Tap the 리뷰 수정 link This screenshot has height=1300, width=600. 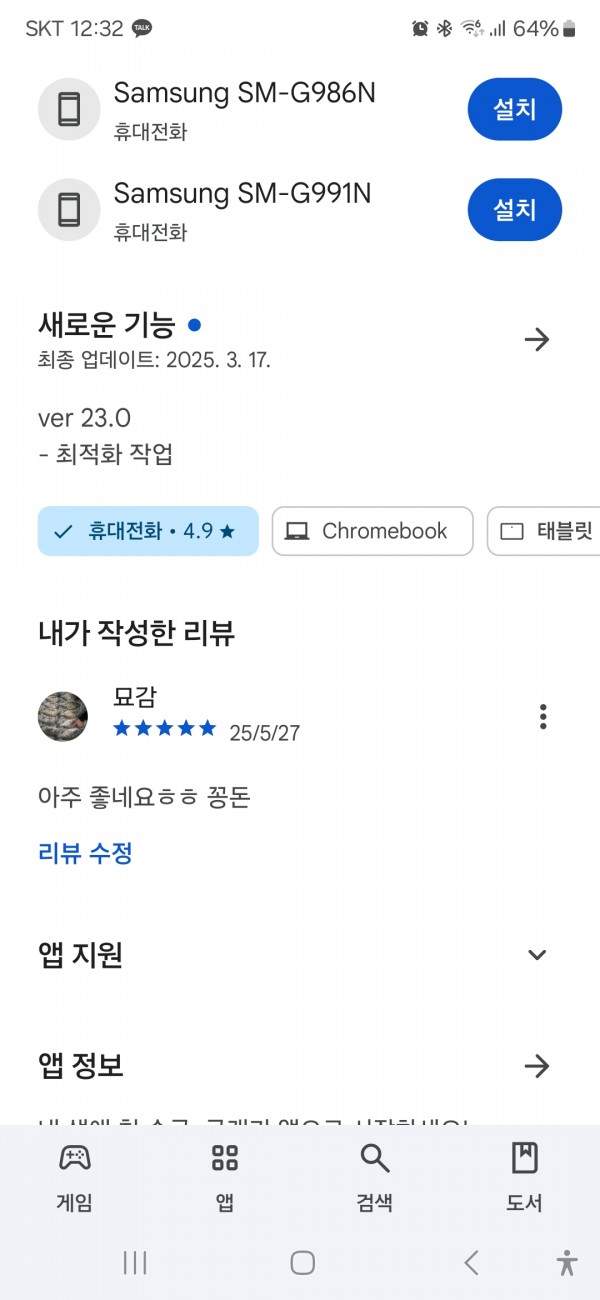pos(85,853)
